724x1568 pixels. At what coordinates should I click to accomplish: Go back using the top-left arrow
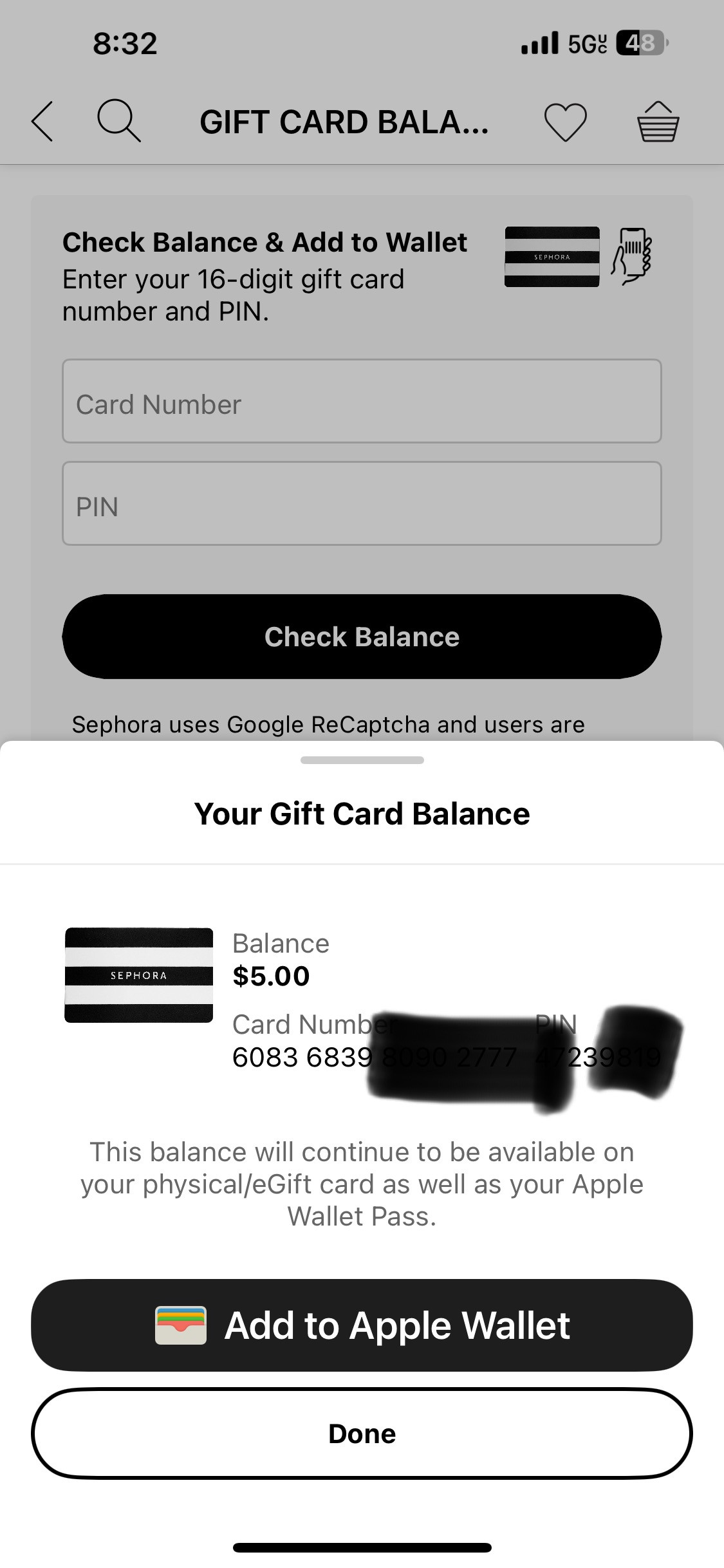pyautogui.click(x=42, y=121)
